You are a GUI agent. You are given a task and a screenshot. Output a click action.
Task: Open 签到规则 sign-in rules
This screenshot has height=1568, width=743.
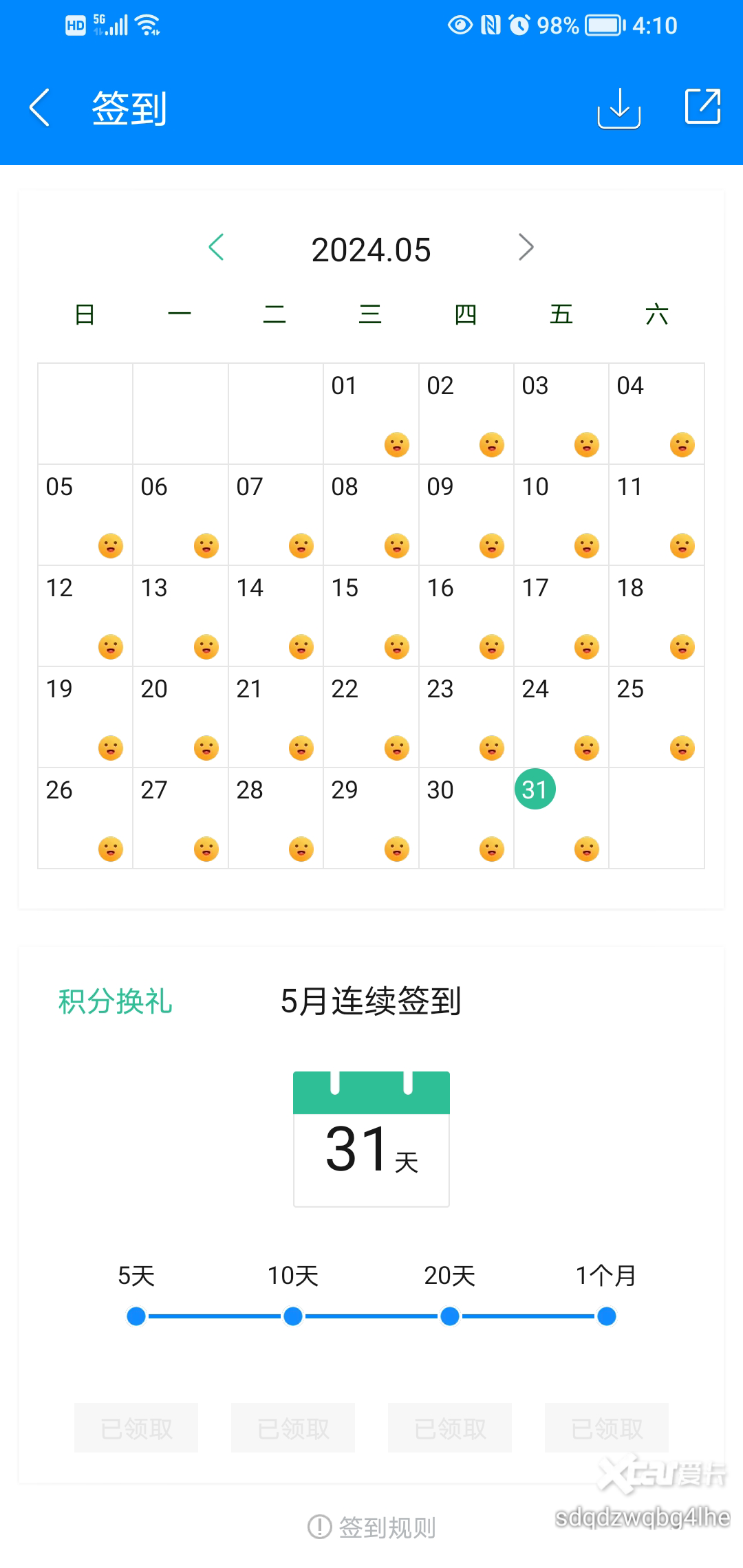(371, 1527)
